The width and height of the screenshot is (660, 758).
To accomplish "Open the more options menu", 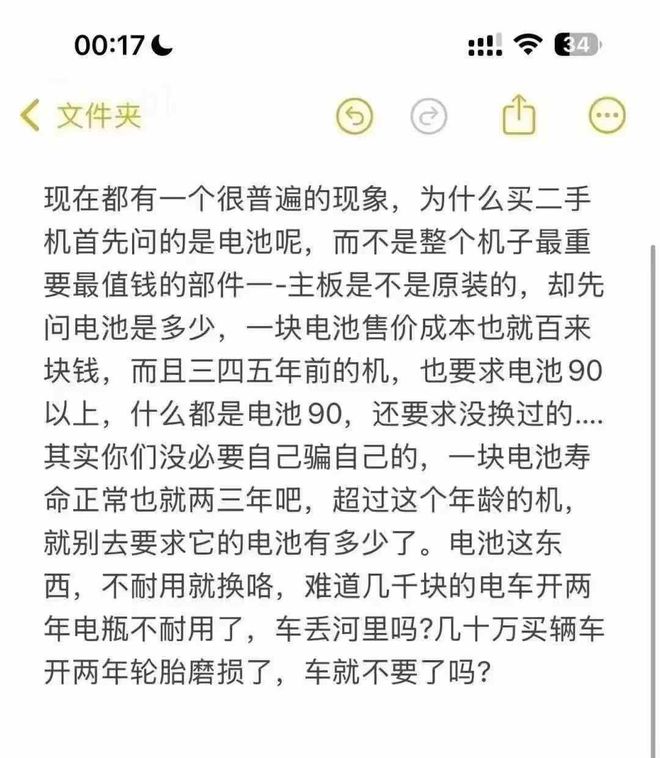I will [607, 117].
